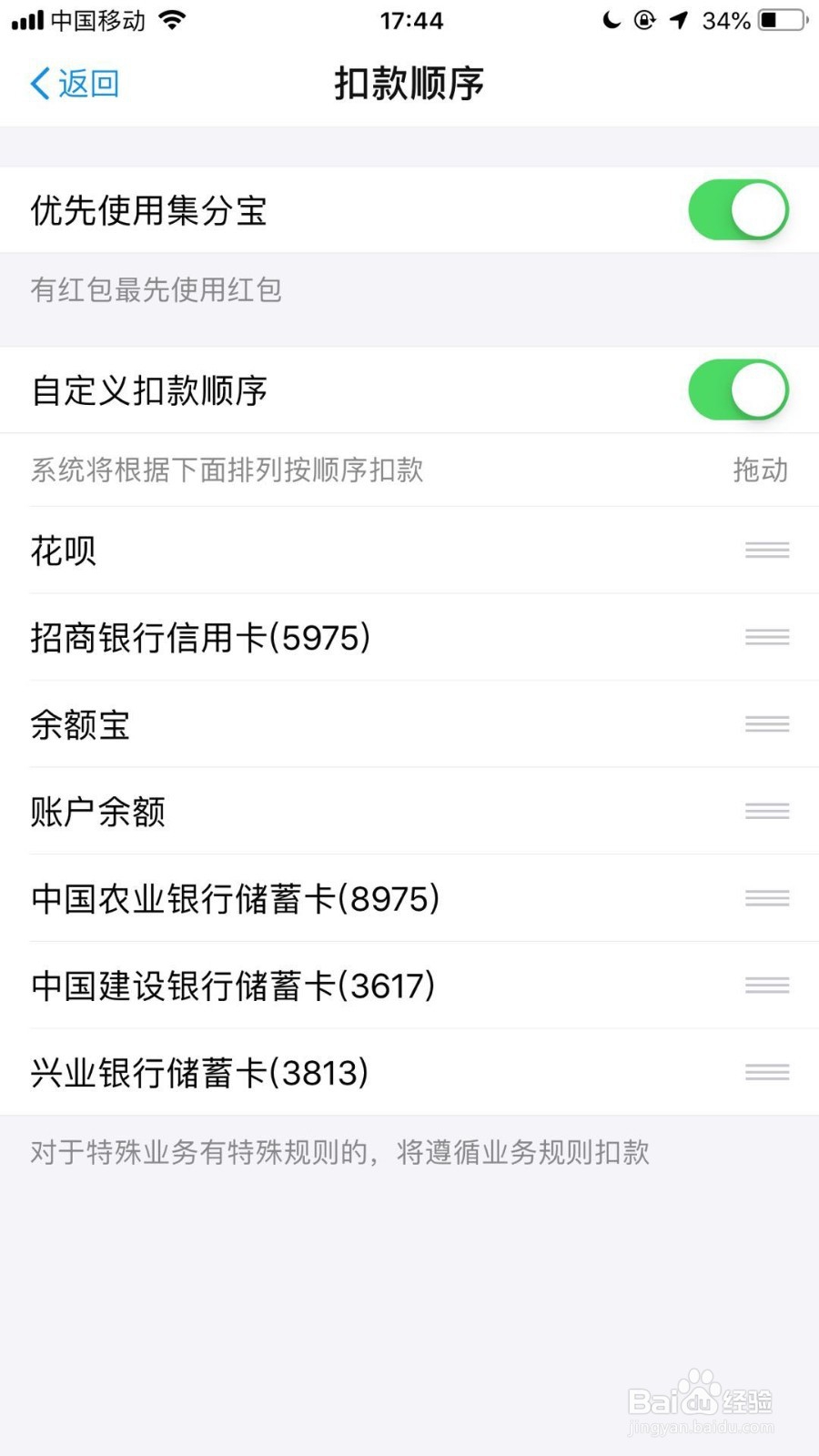Disable the 优先使用集分宝 switch

[738, 210]
